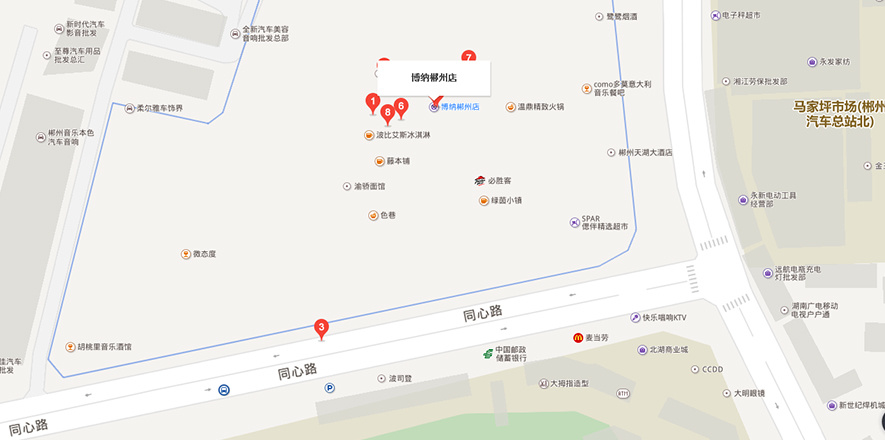Select red map marker number 8
The height and width of the screenshot is (440, 885).
click(x=387, y=112)
